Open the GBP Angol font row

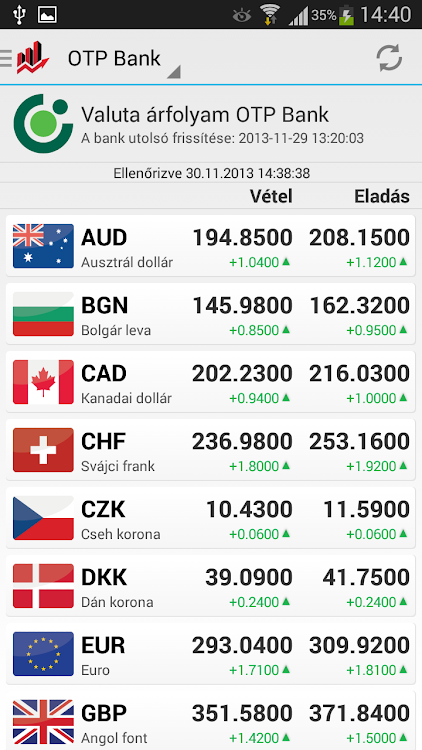pos(211,720)
